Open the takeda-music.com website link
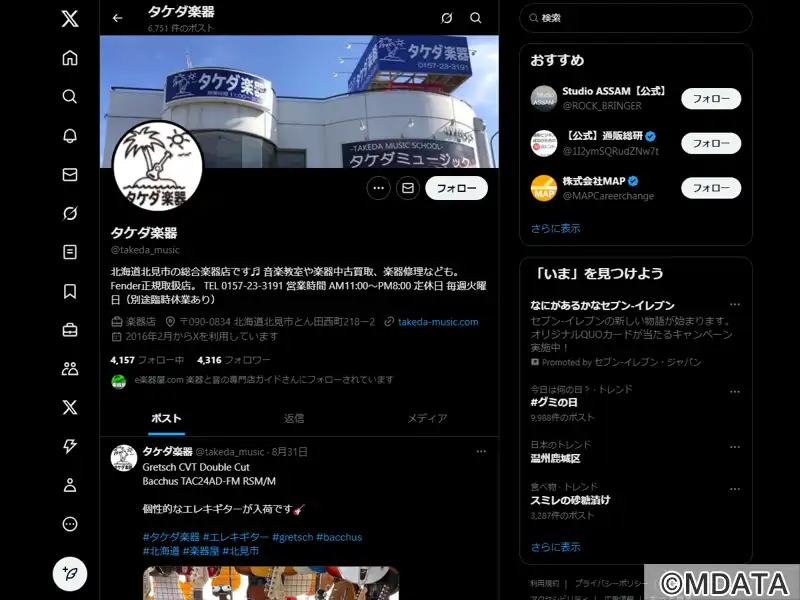Screen dimensions: 800x600 coord(438,322)
